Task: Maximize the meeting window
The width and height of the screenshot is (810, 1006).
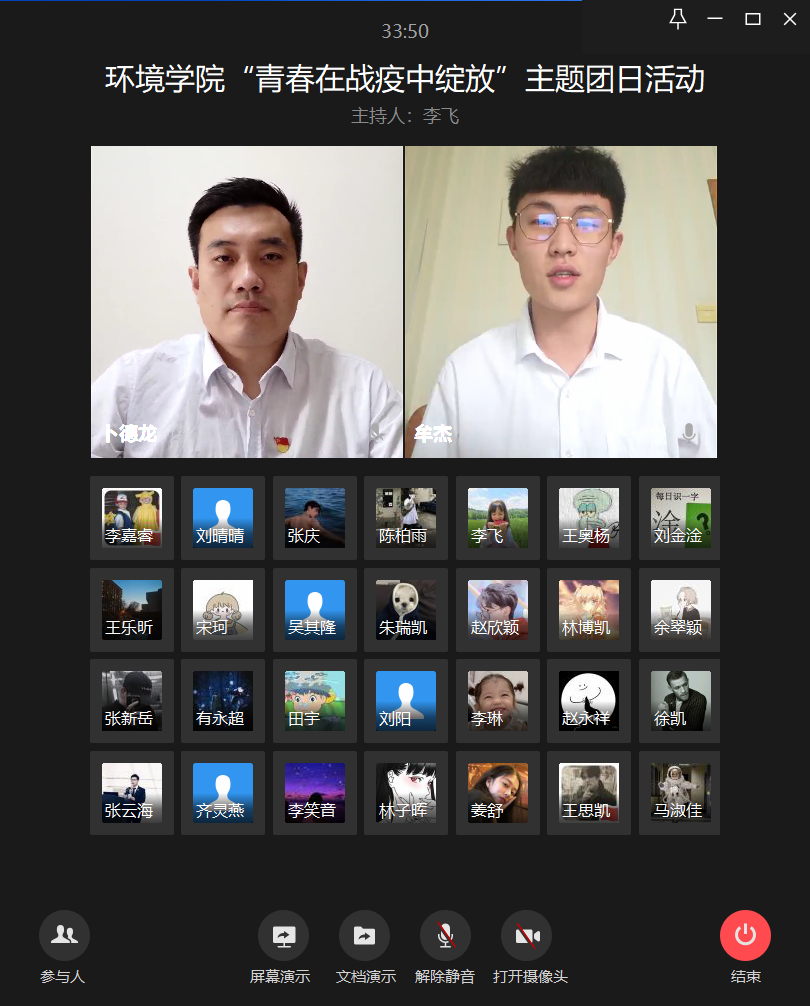Action: (753, 18)
